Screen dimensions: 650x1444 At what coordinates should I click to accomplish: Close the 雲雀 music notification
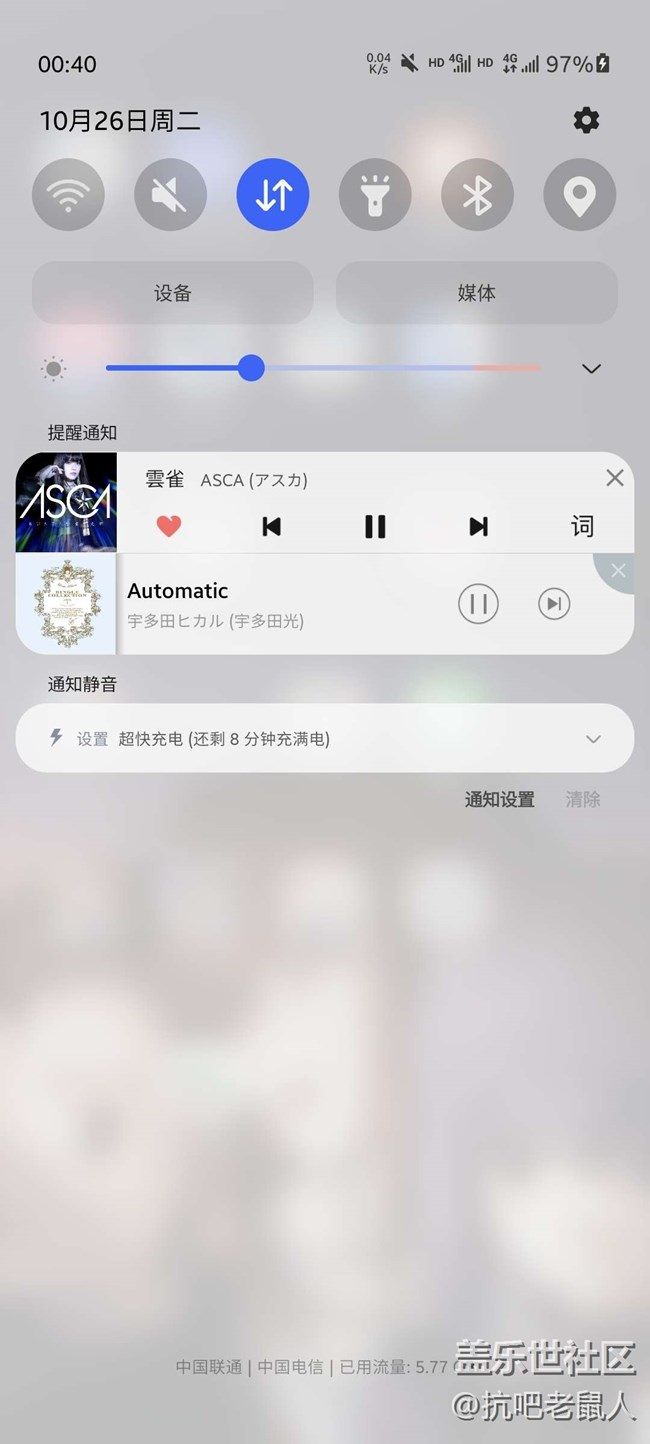pyautogui.click(x=615, y=478)
